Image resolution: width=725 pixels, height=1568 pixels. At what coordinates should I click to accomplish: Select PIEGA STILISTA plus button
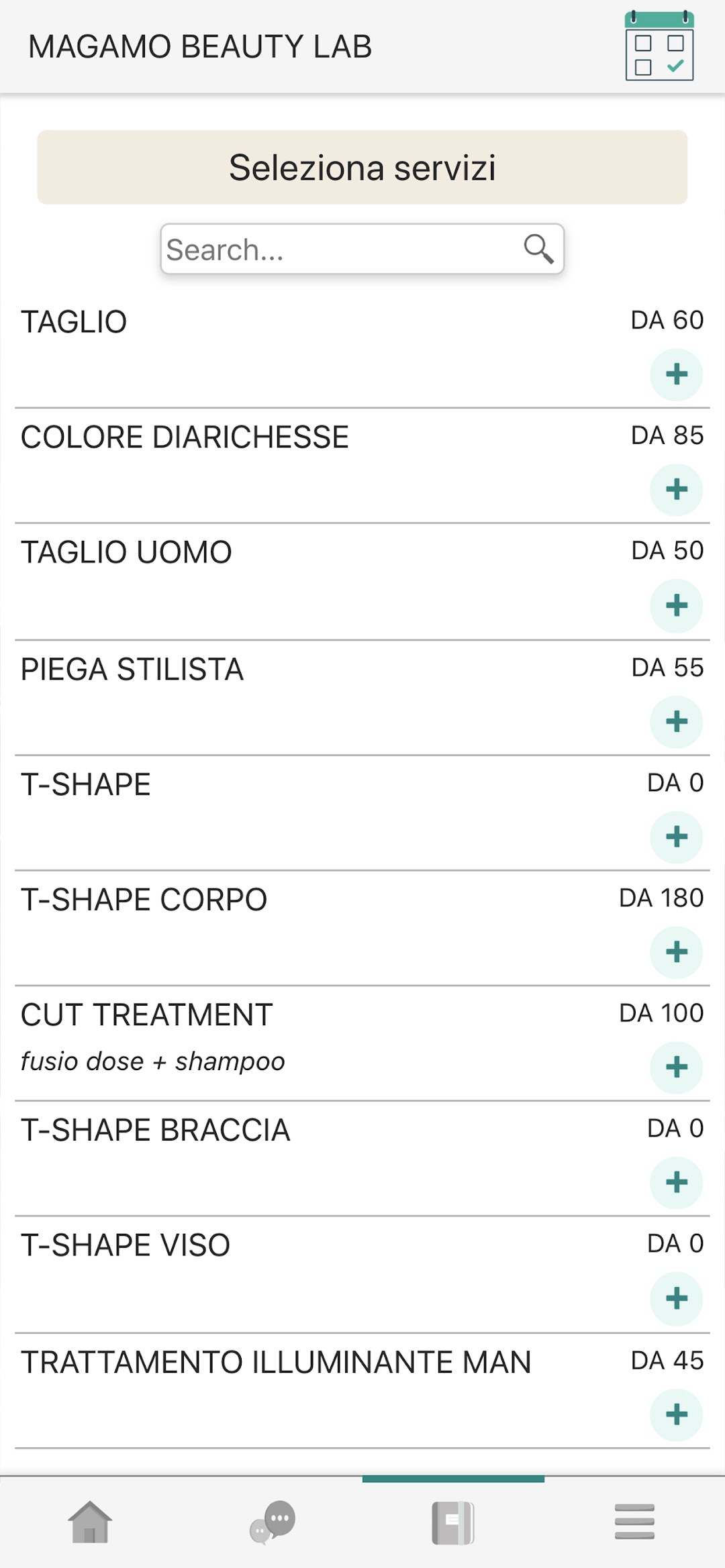click(676, 722)
